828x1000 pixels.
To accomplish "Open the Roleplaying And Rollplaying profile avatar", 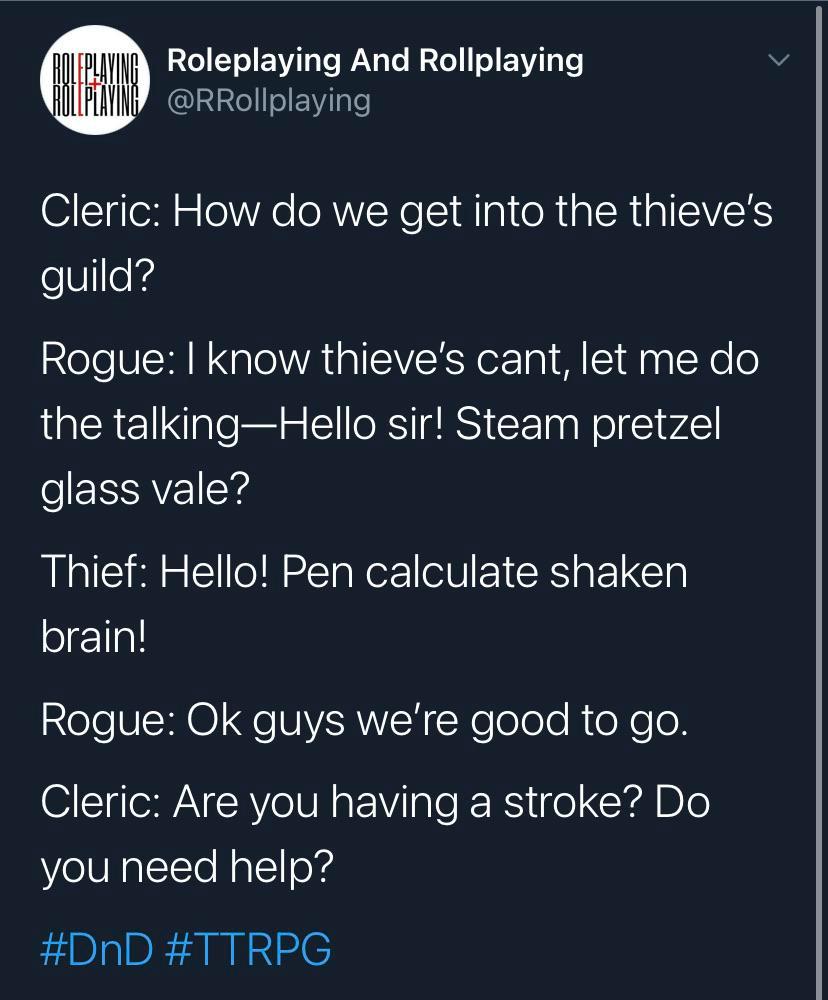I will [95, 80].
